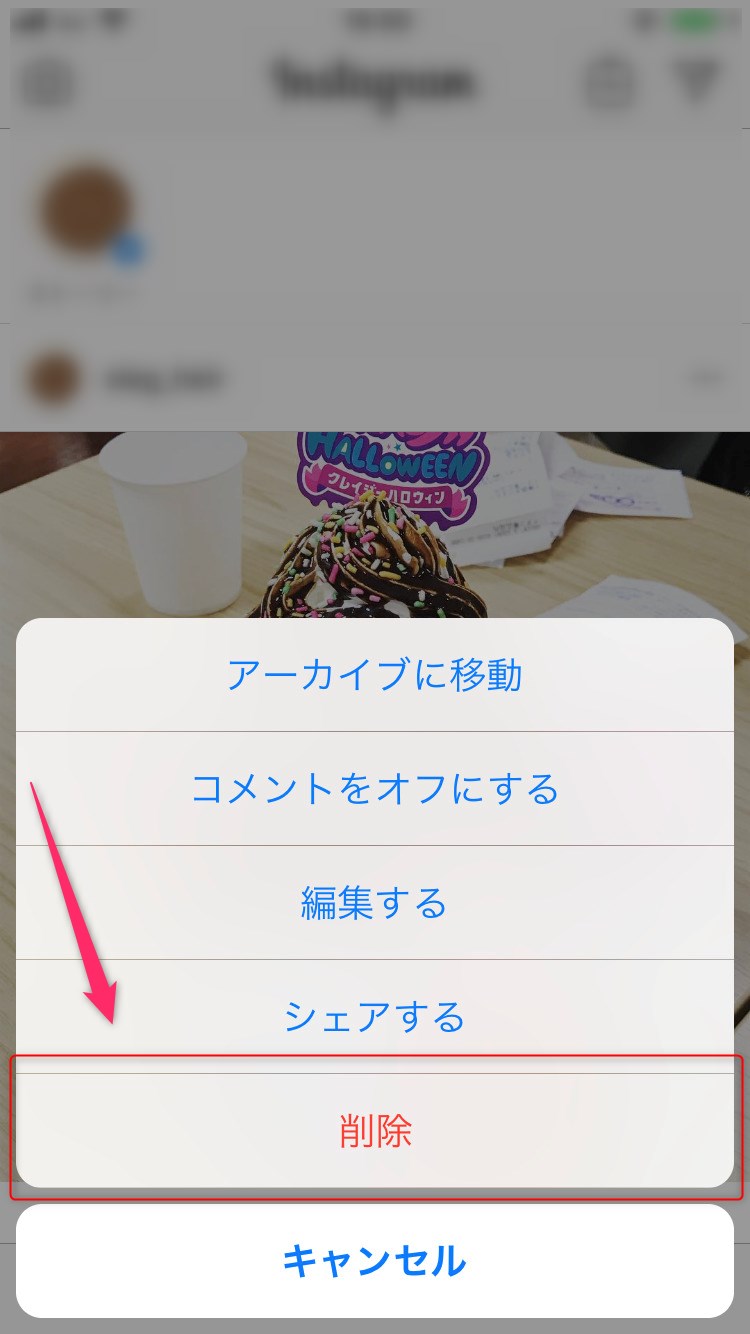
Task: Dismiss the sheet with キャンセル
Action: tap(375, 1261)
